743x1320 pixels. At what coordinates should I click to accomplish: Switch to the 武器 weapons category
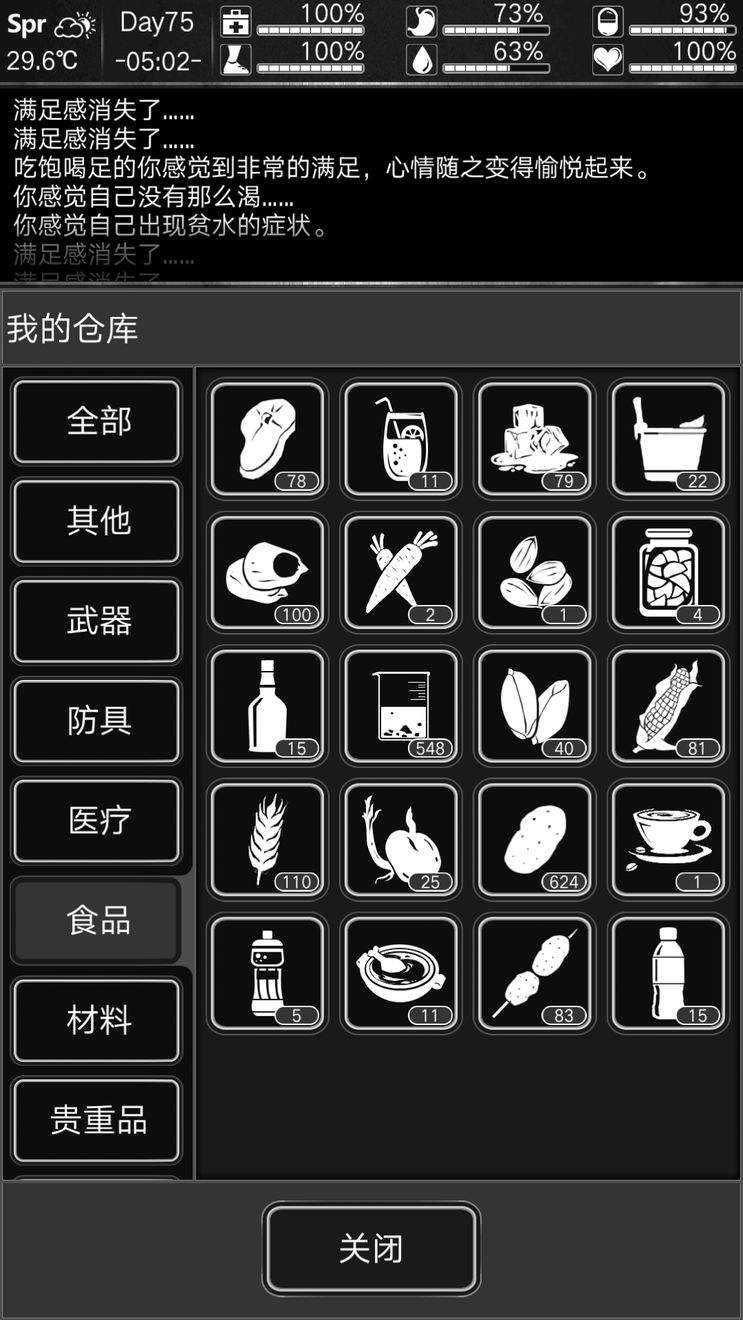(96, 621)
